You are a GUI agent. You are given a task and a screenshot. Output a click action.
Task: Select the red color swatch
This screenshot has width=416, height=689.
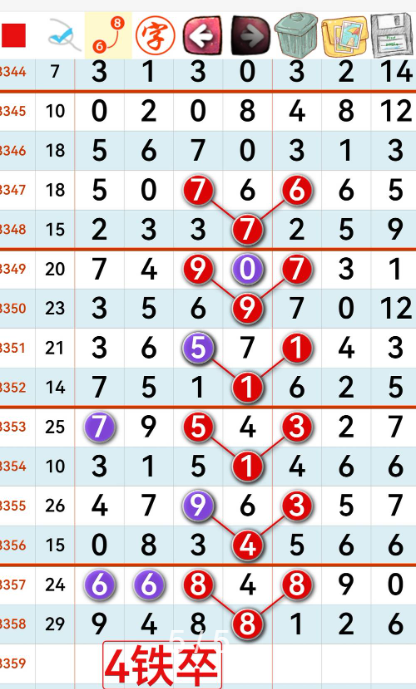[14, 35]
